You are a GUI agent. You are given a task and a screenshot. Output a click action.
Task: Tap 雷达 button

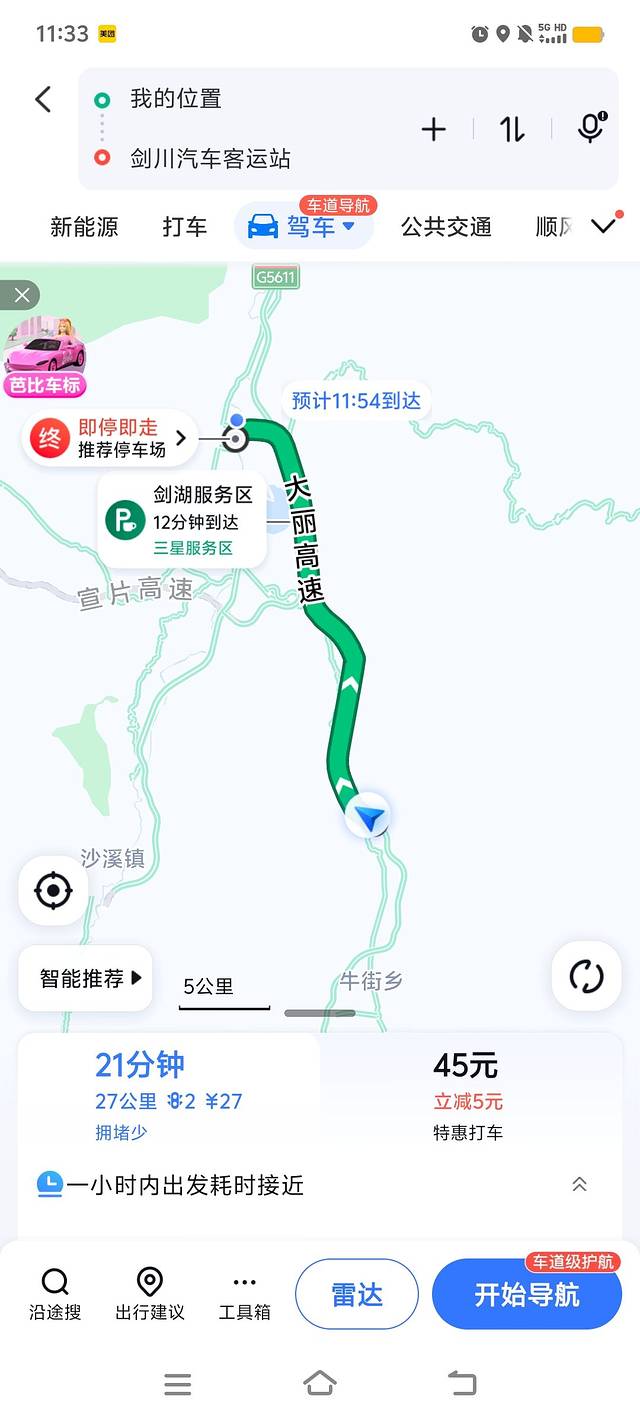(x=356, y=1294)
